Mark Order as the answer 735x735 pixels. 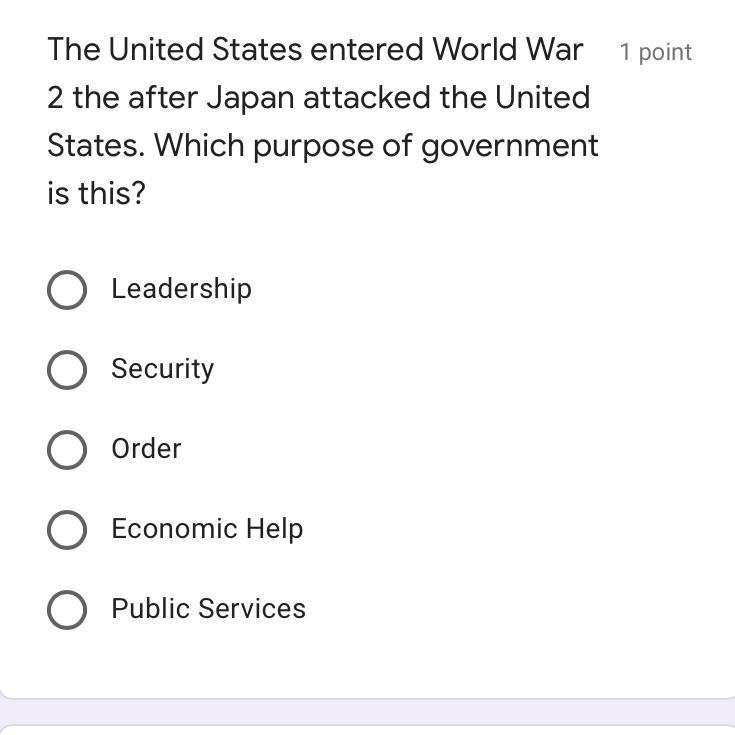pyautogui.click(x=67, y=450)
